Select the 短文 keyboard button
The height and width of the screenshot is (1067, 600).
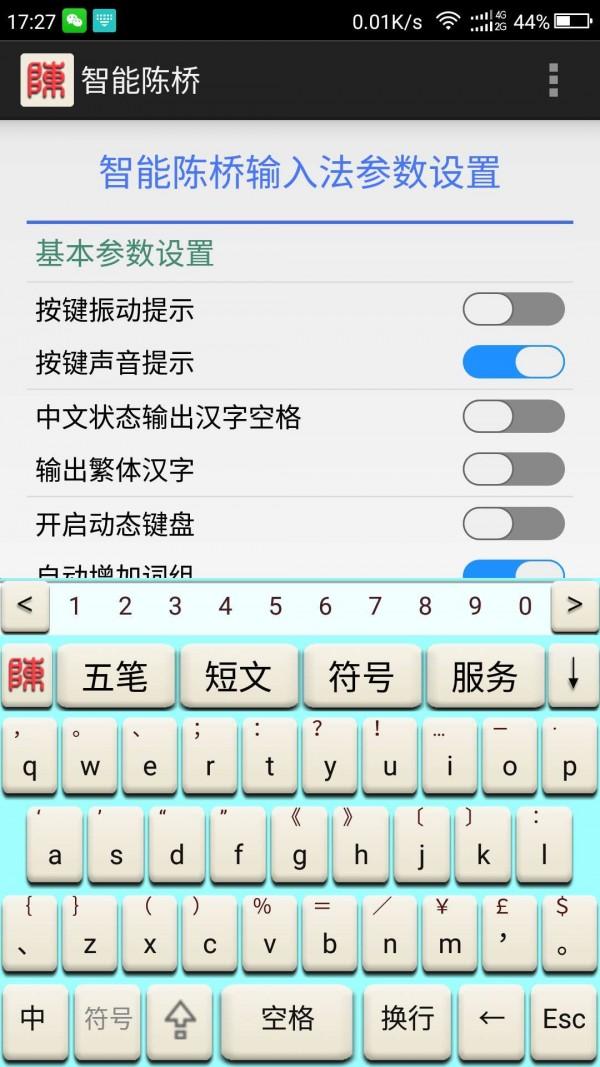point(238,677)
